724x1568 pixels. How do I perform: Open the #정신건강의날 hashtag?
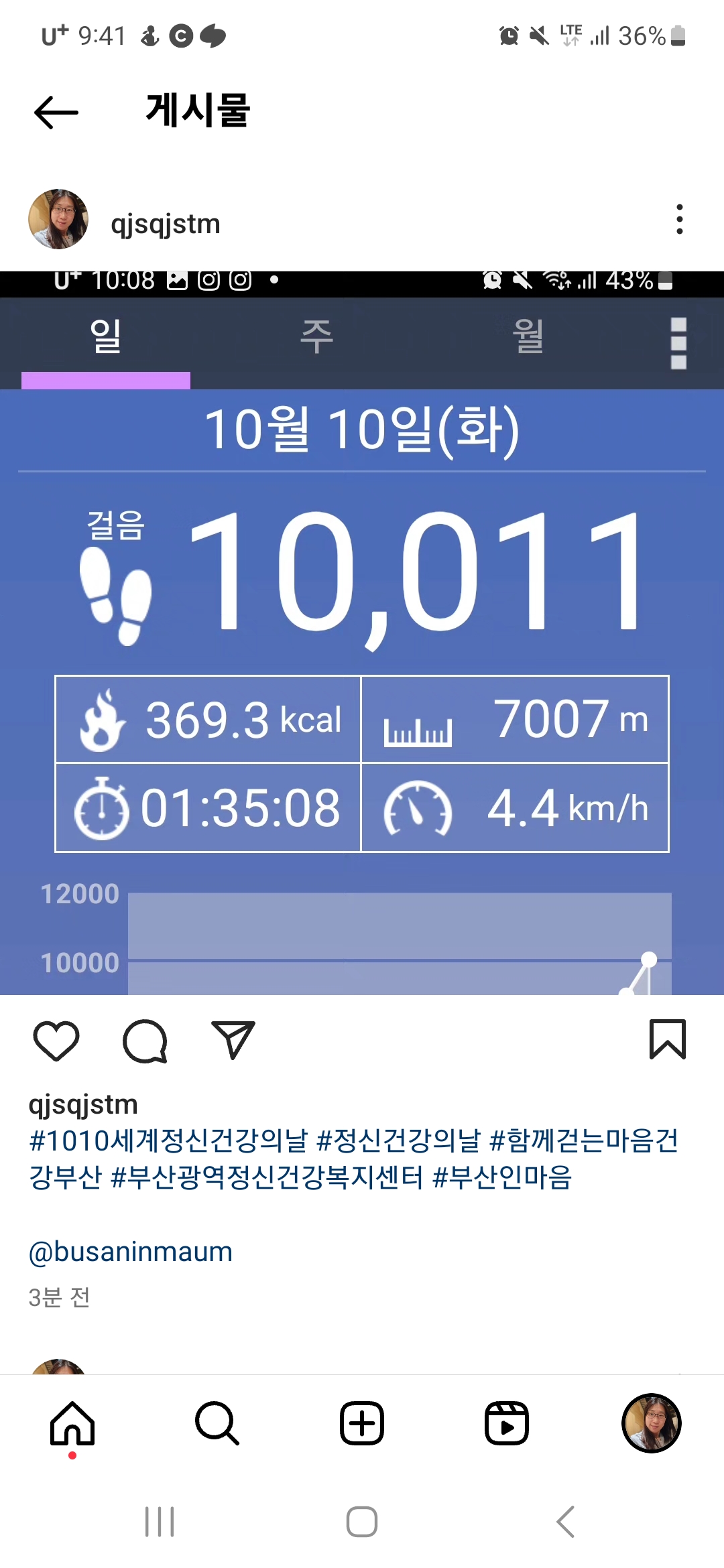[398, 1140]
